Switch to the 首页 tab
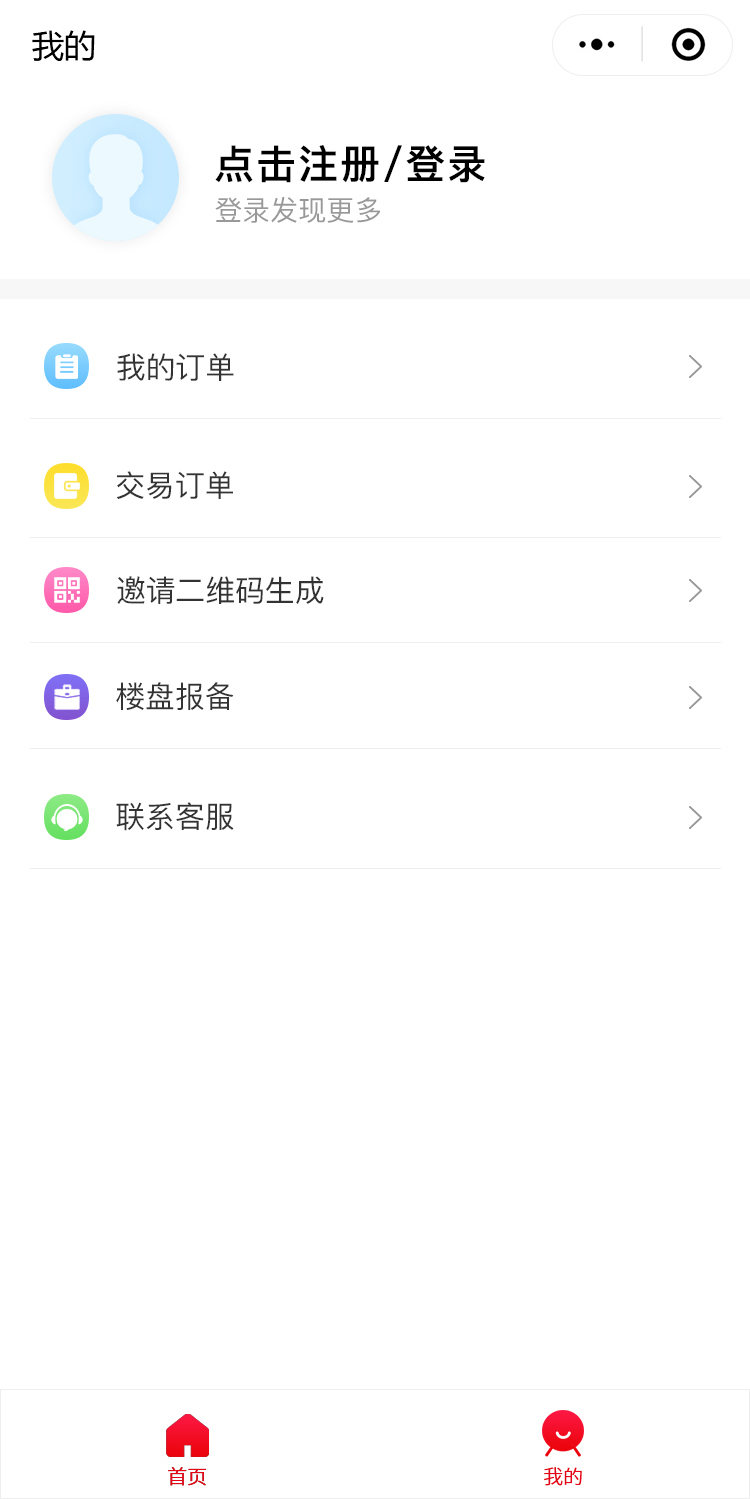Image resolution: width=750 pixels, height=1499 pixels. click(187, 1446)
